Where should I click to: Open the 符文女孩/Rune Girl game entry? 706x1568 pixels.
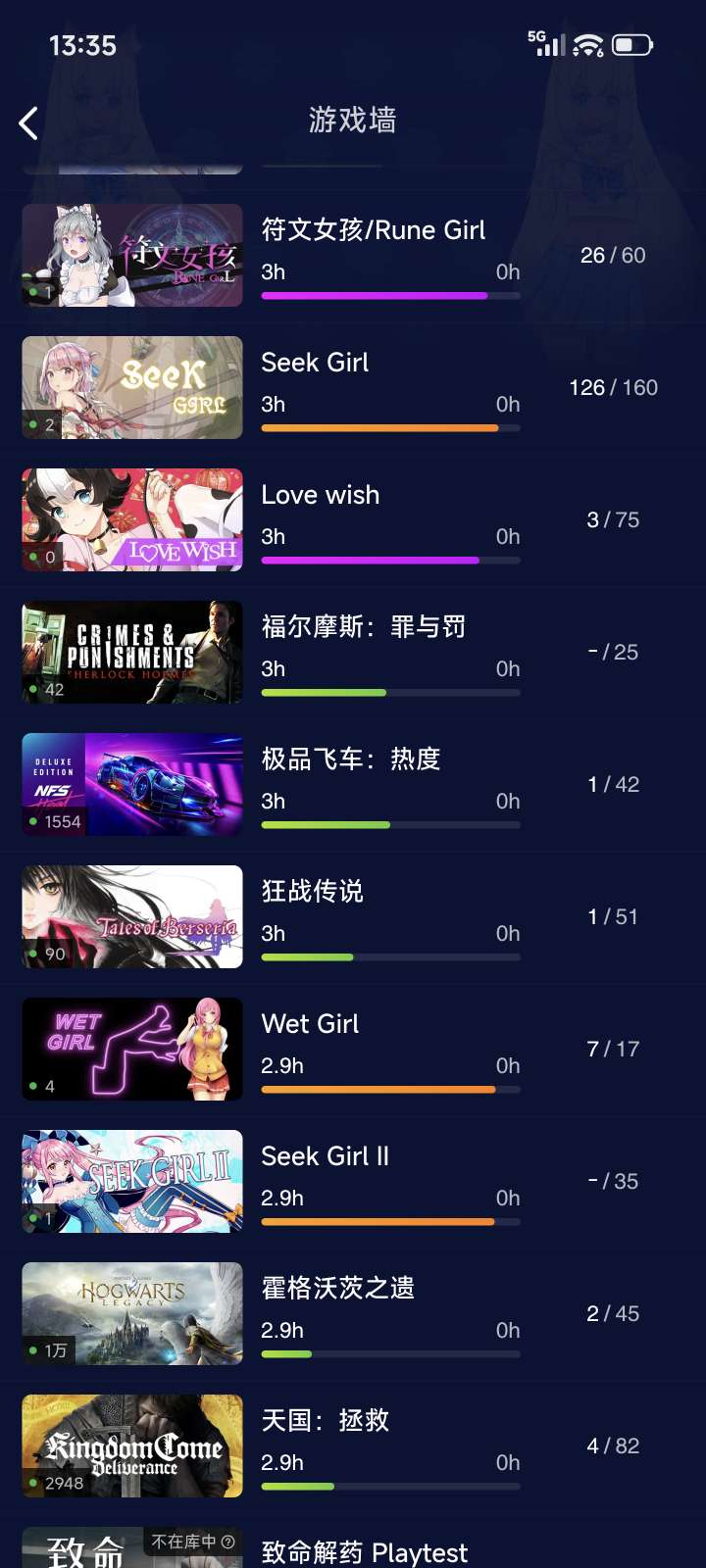pyautogui.click(x=373, y=255)
